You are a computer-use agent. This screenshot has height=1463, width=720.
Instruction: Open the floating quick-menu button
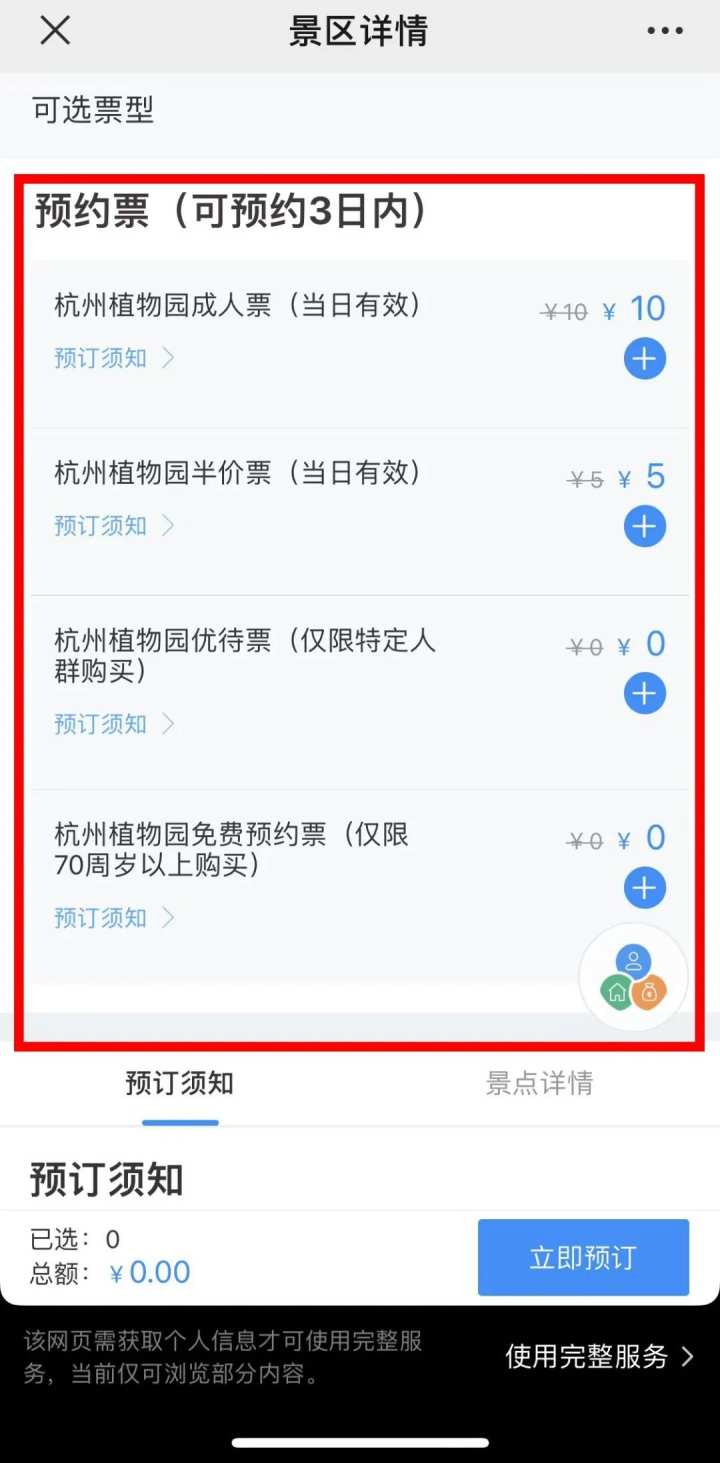633,977
